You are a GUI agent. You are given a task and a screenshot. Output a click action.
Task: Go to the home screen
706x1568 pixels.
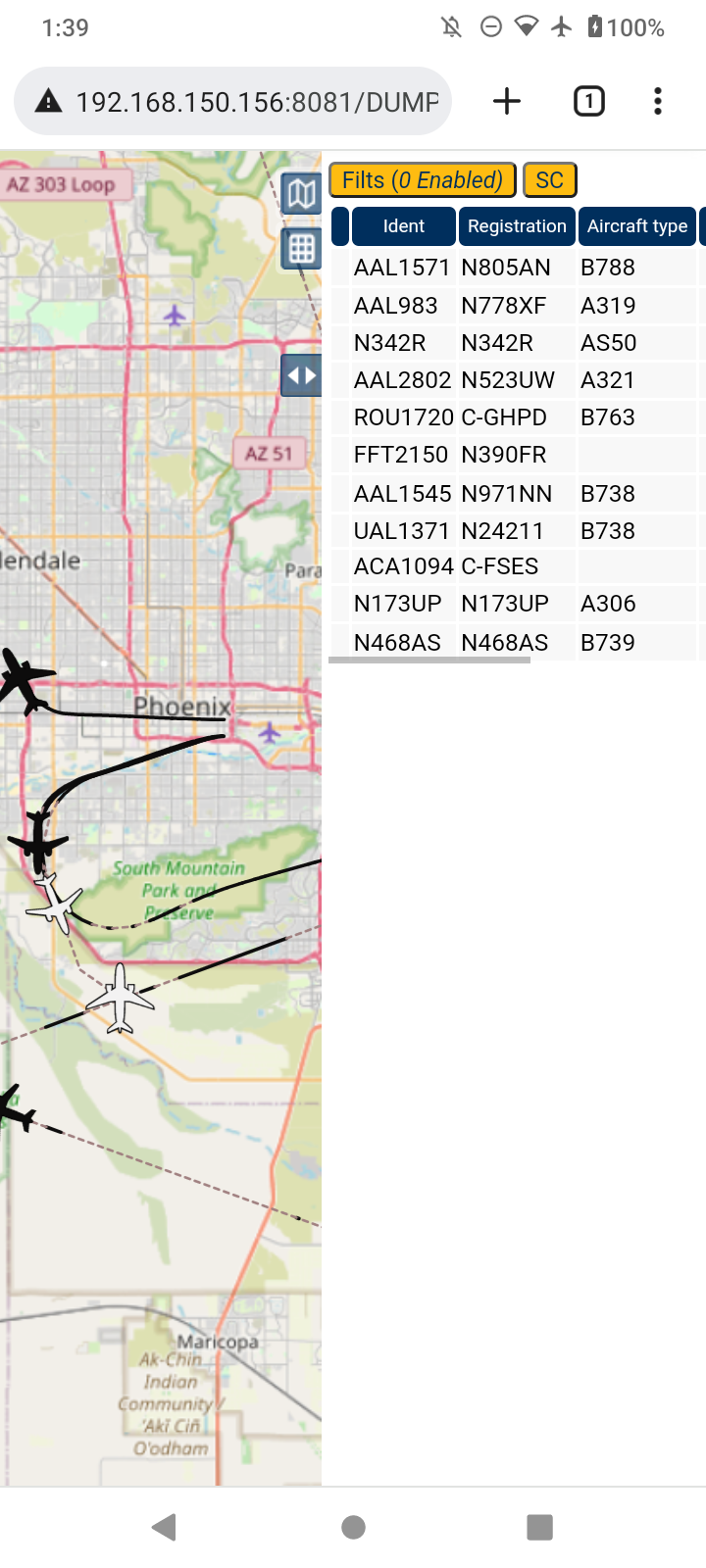click(x=353, y=1527)
